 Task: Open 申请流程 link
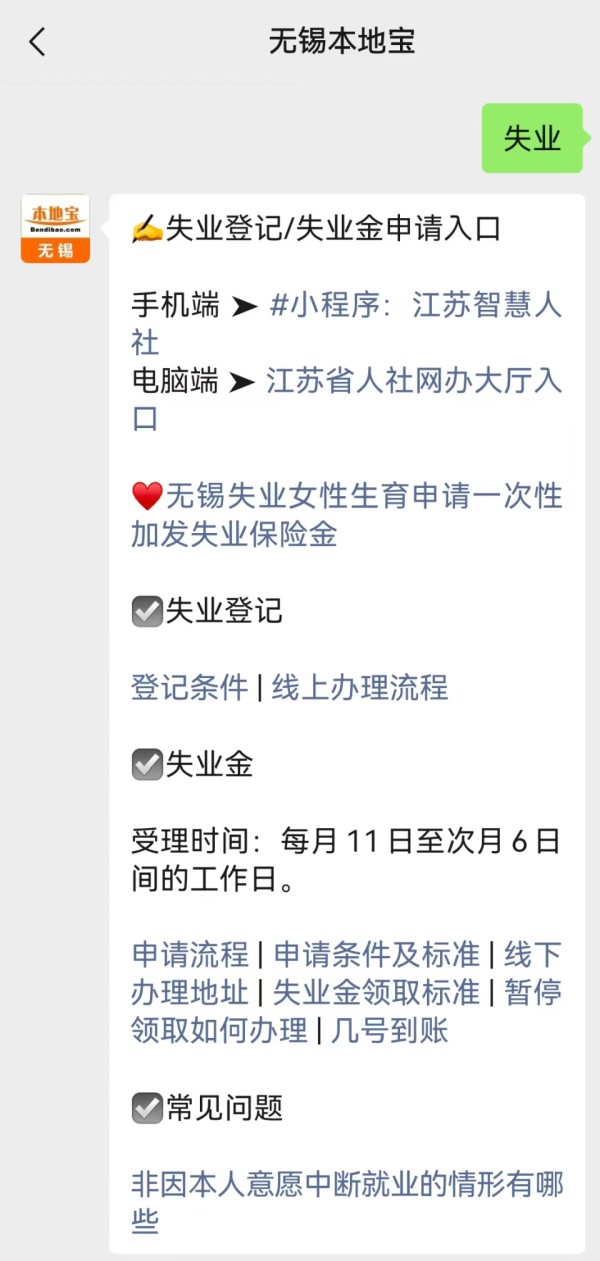[x=189, y=955]
